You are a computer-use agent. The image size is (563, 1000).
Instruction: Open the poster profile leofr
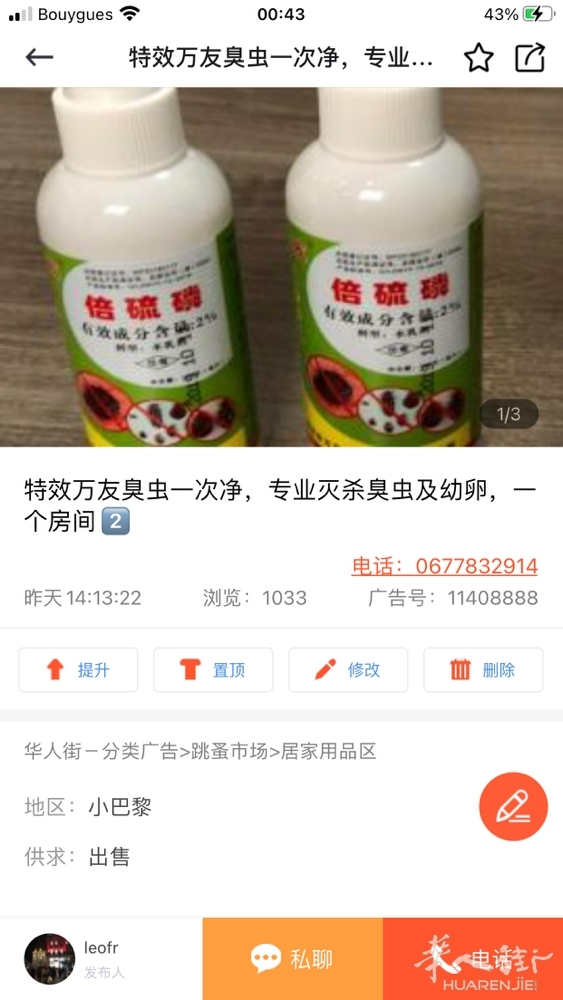pyautogui.click(x=72, y=959)
